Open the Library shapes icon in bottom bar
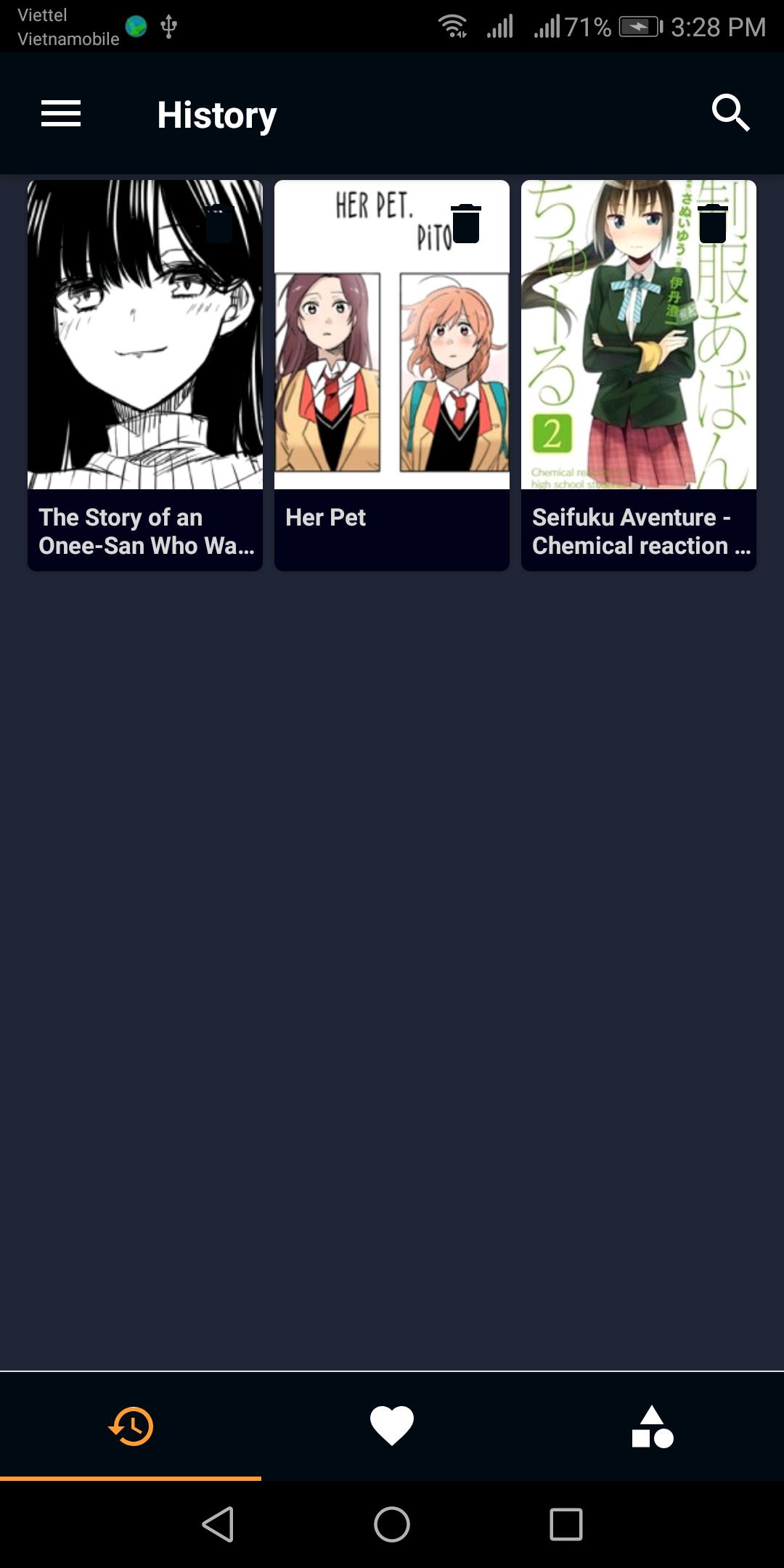Viewport: 784px width, 1568px height. click(x=653, y=1425)
